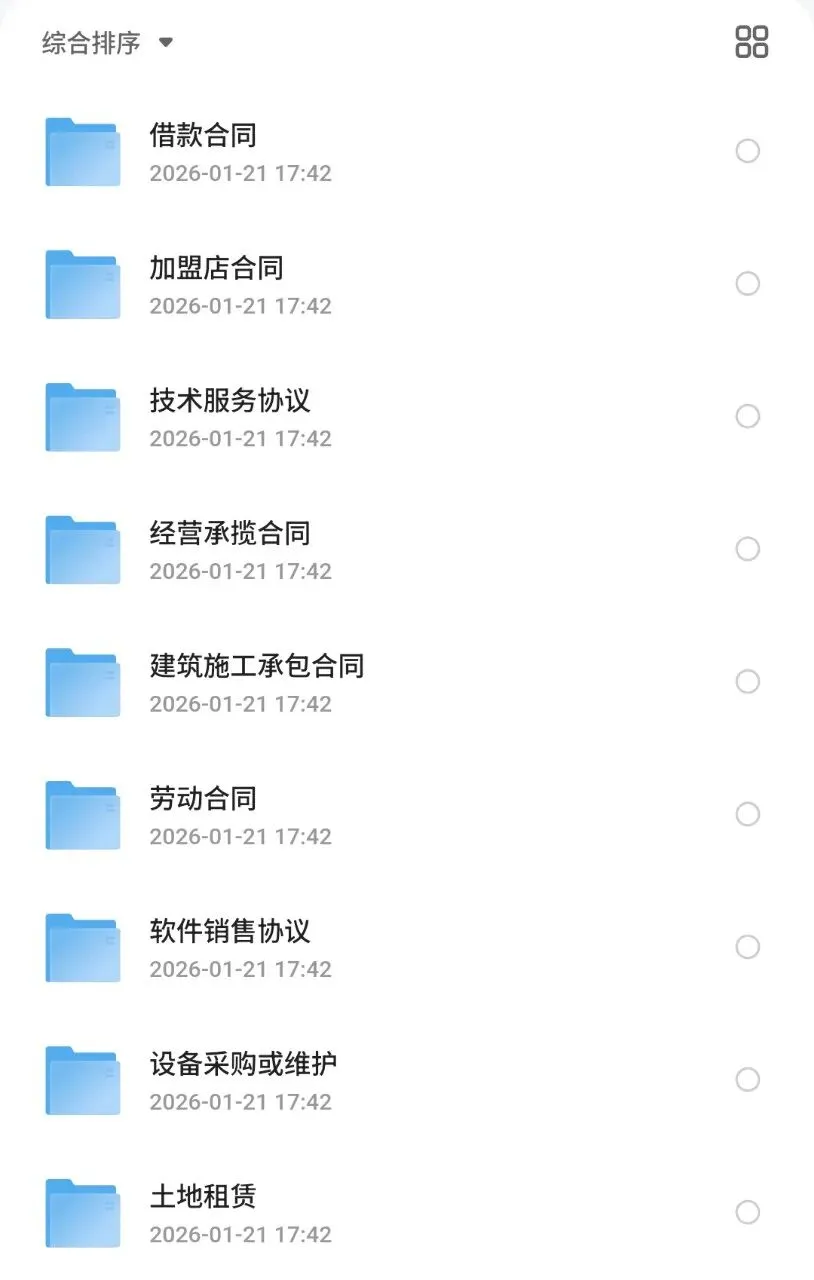Check the circle beside 建筑施工承包合同
Screen dimensions: 814x1280
(747, 682)
